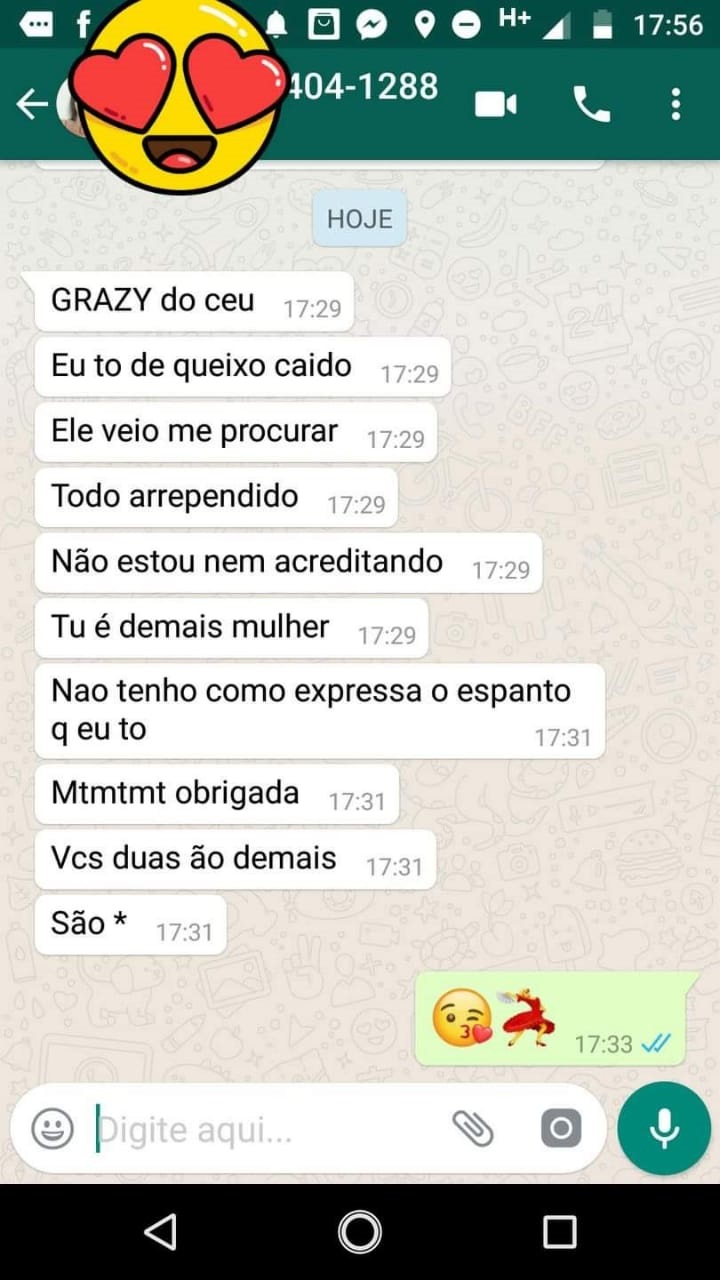Attach a file with the paperclip
720x1280 pixels.
[472, 1129]
